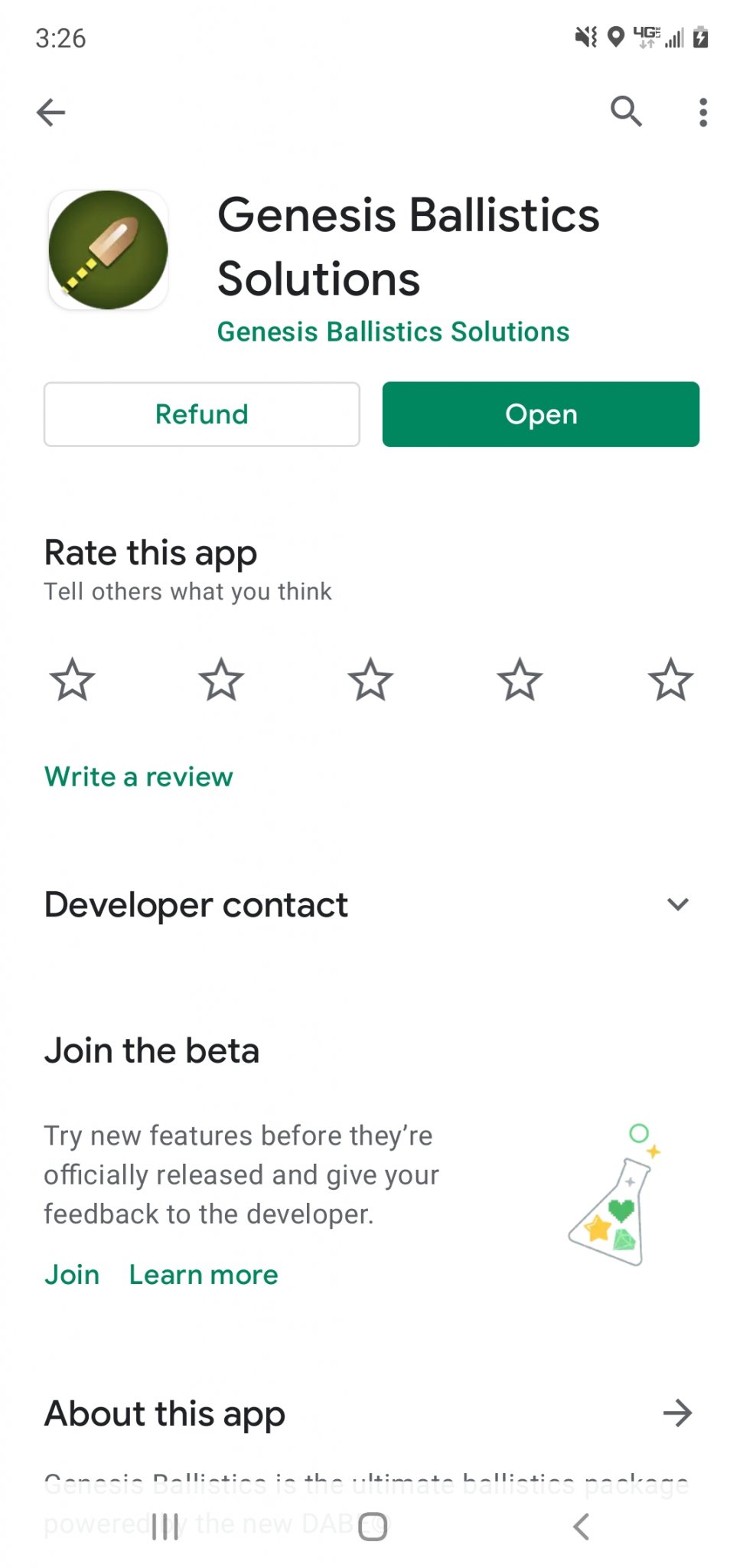Screen dimensions: 743x1568
Task: Tap Write a review
Action: coord(138,776)
